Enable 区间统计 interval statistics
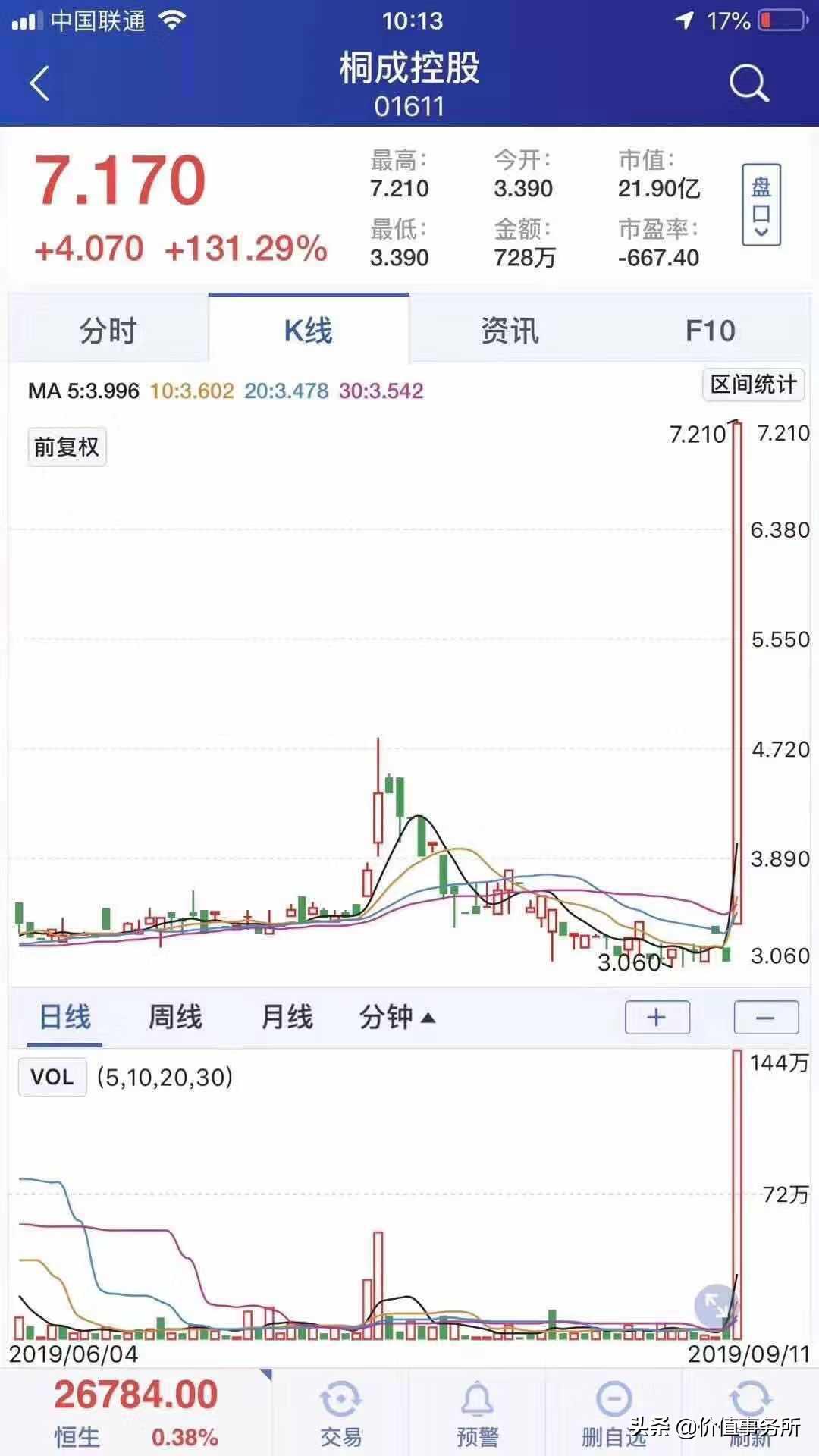The width and height of the screenshot is (819, 1456). pyautogui.click(x=755, y=385)
